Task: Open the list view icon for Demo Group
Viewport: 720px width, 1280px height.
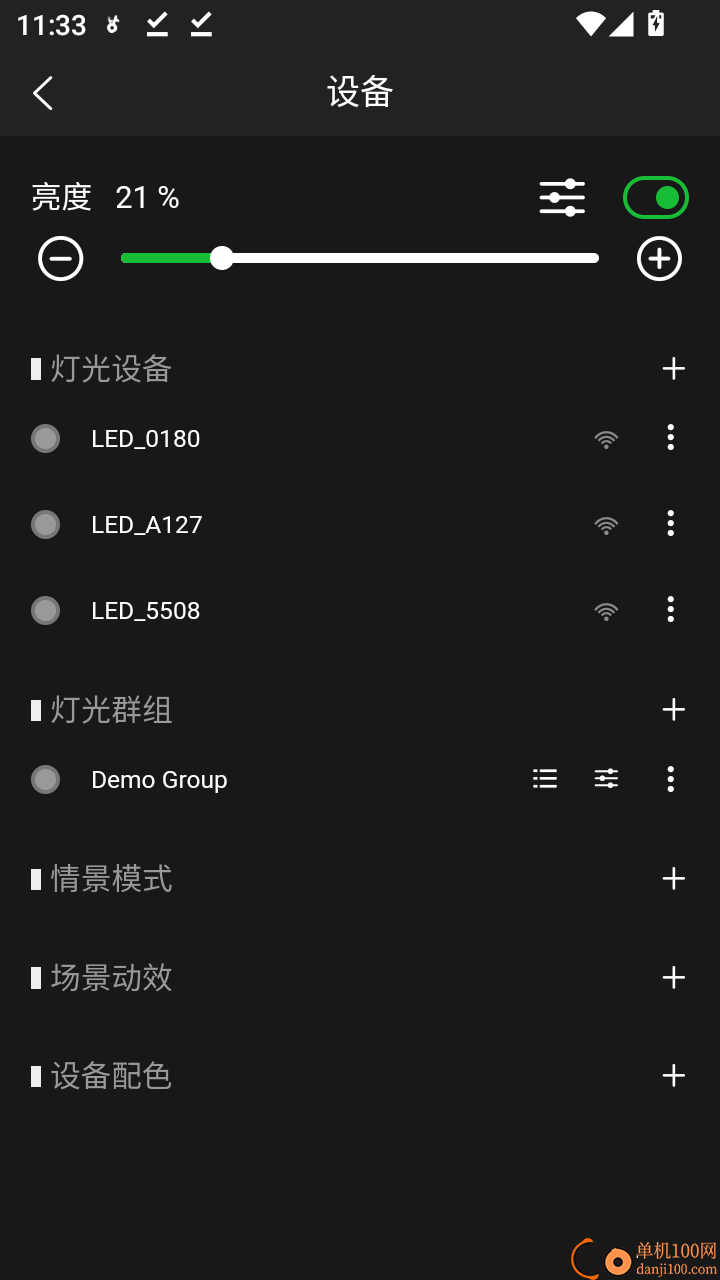Action: (x=544, y=778)
